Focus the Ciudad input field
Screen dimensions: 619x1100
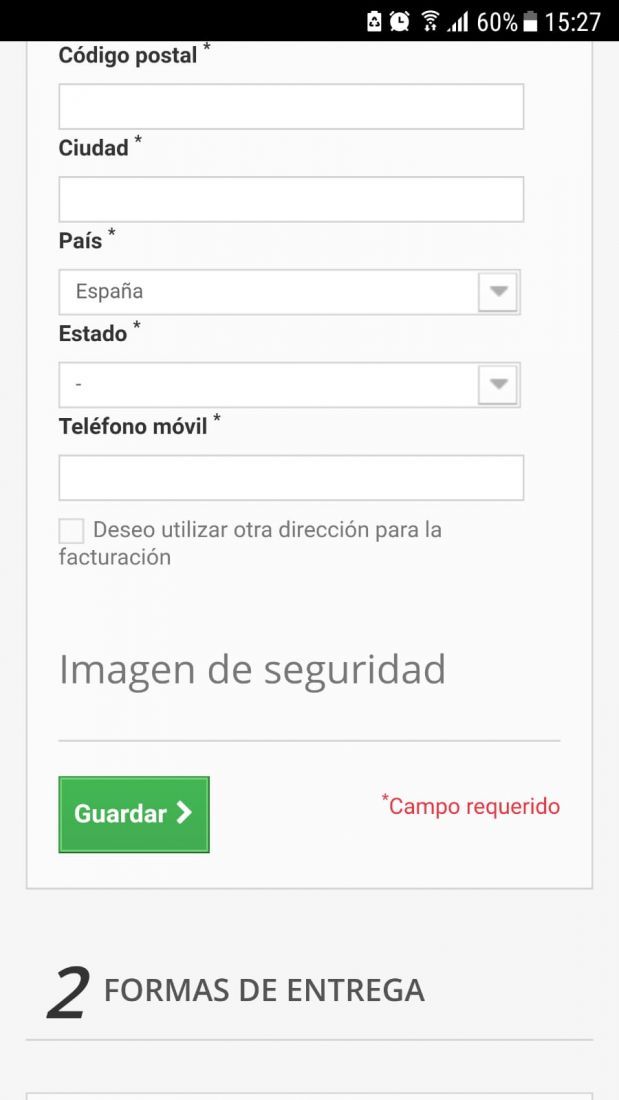click(291, 199)
